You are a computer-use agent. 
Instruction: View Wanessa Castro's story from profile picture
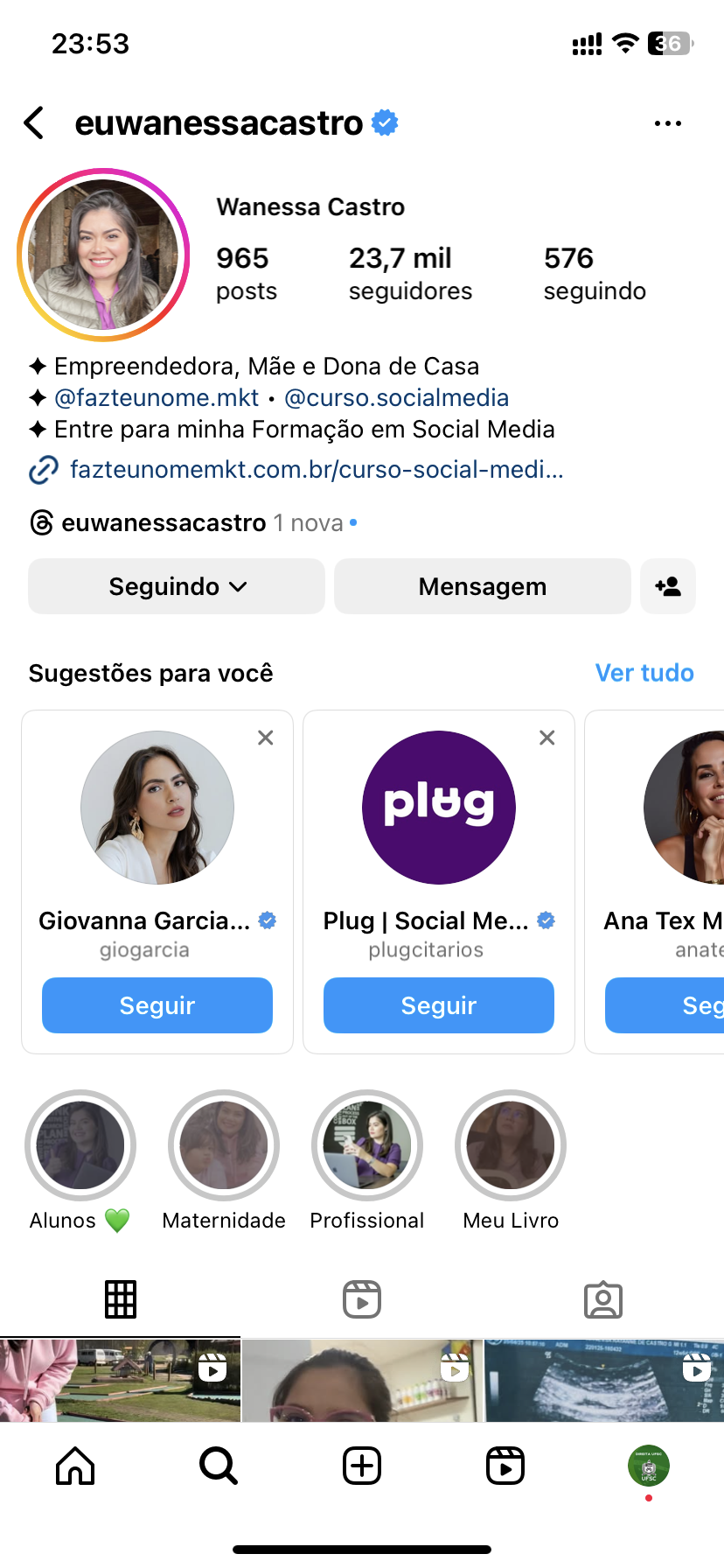103,255
